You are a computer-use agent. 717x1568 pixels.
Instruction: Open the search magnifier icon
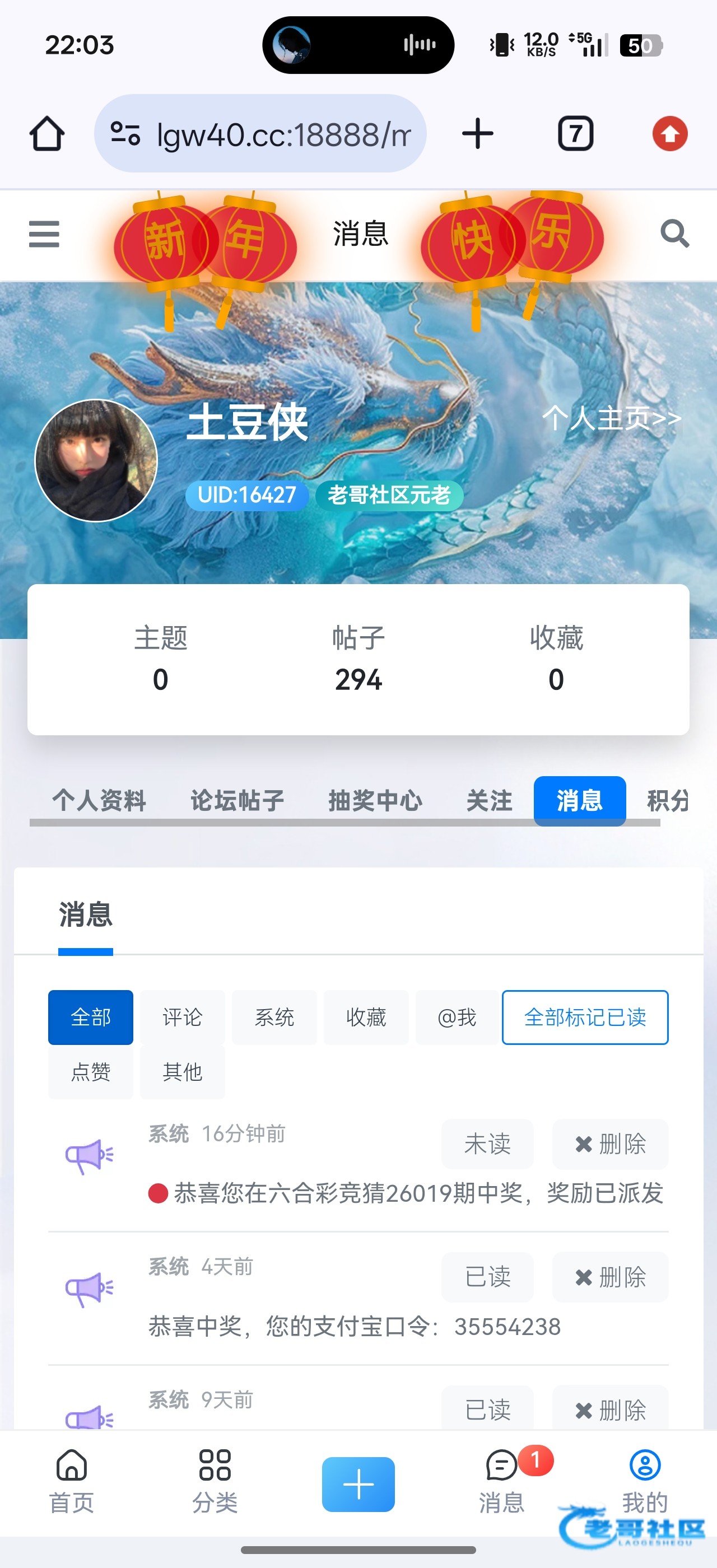point(674,234)
